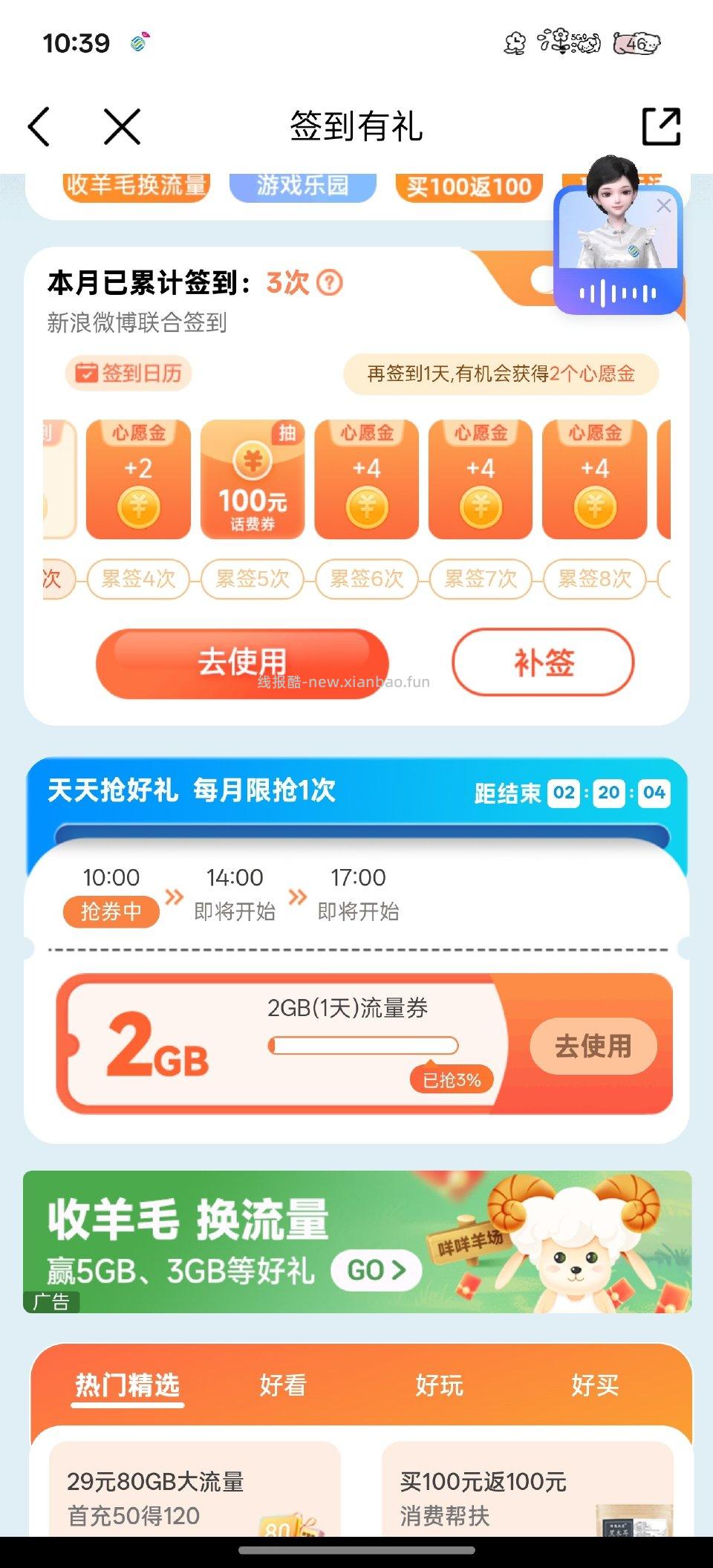This screenshot has width=713, height=1568.
Task: Tap the 抽100元话费券 reward card
Action: 252,479
